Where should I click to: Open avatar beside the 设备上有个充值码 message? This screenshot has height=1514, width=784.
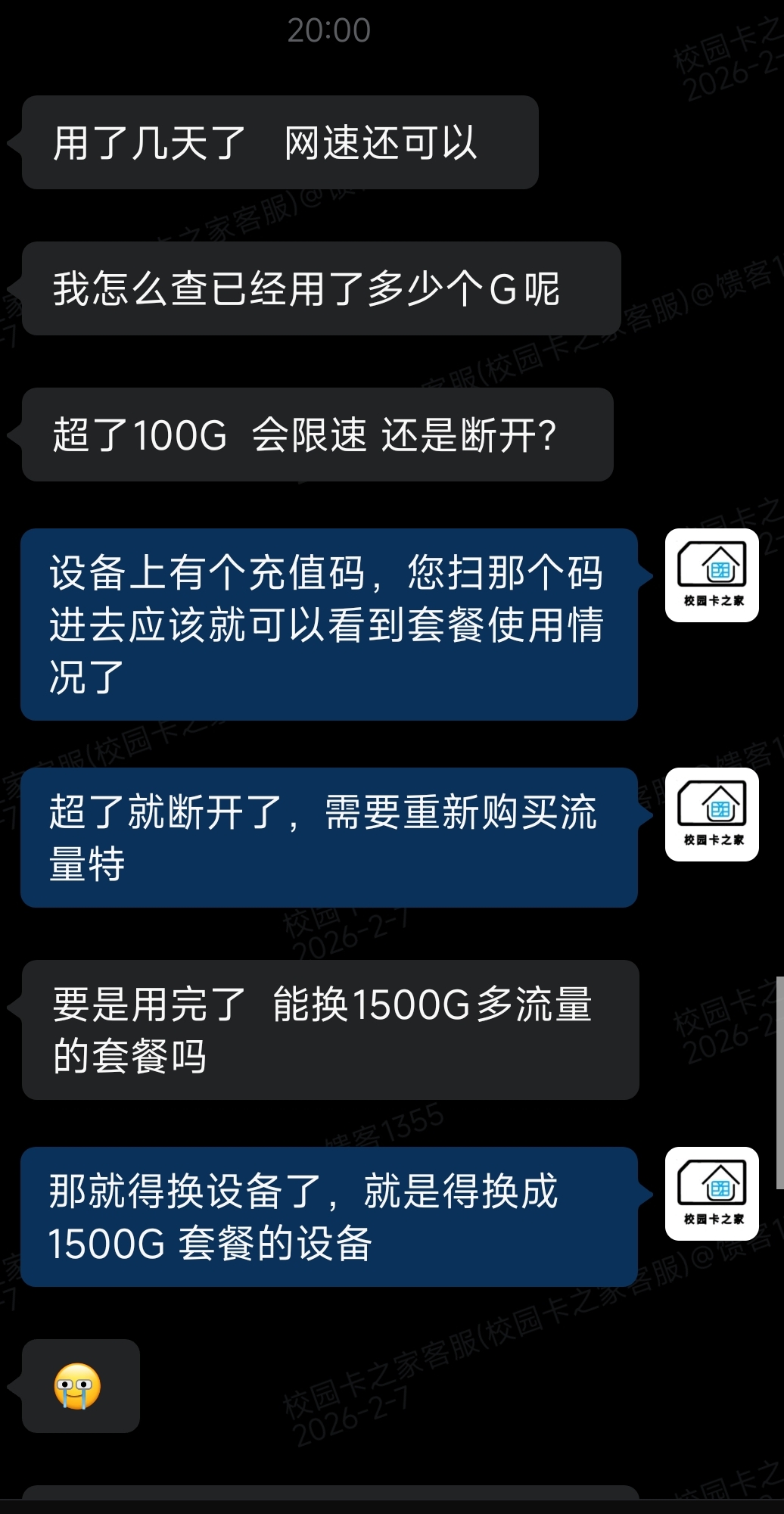pos(711,575)
